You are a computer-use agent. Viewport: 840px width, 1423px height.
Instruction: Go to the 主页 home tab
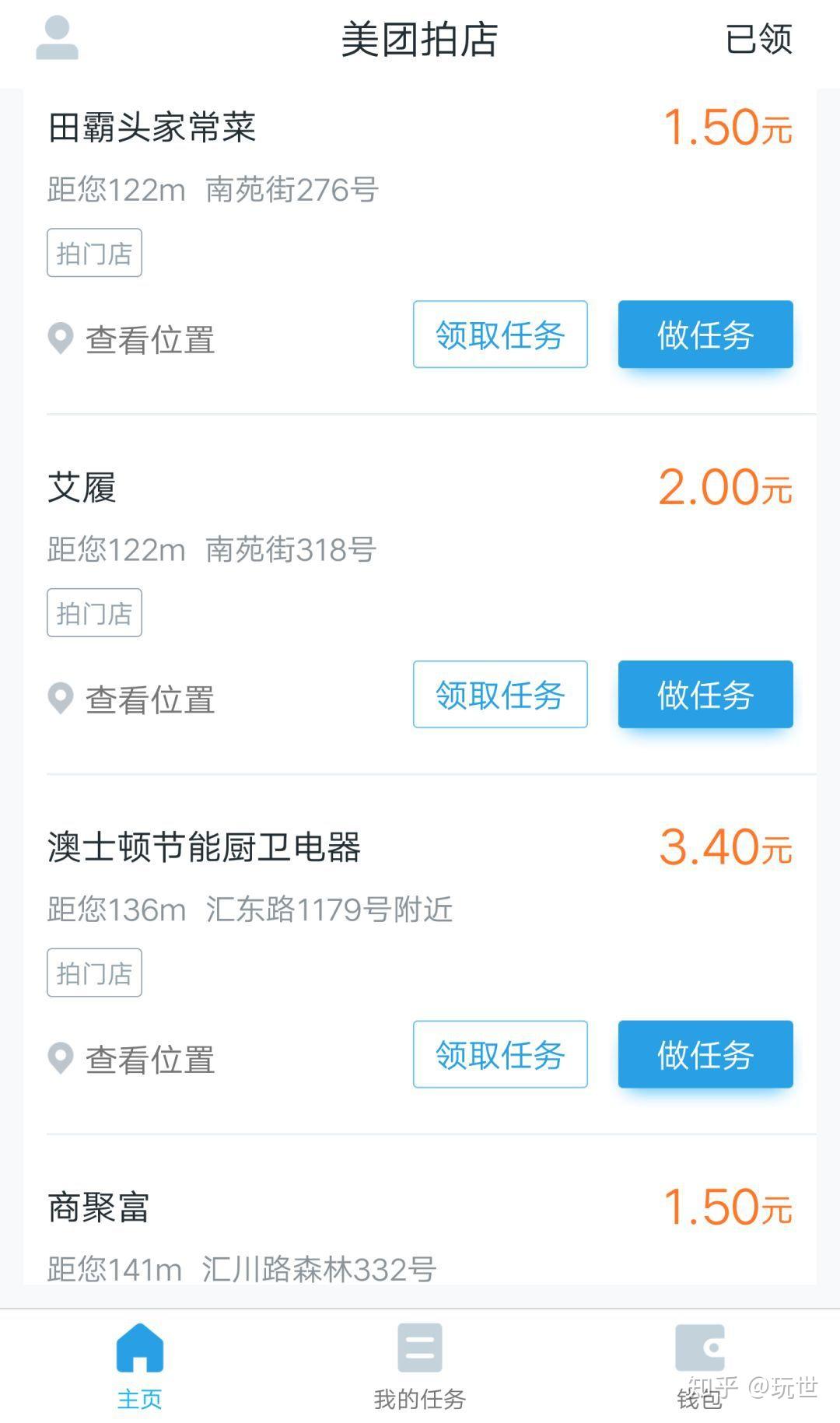[140, 1366]
